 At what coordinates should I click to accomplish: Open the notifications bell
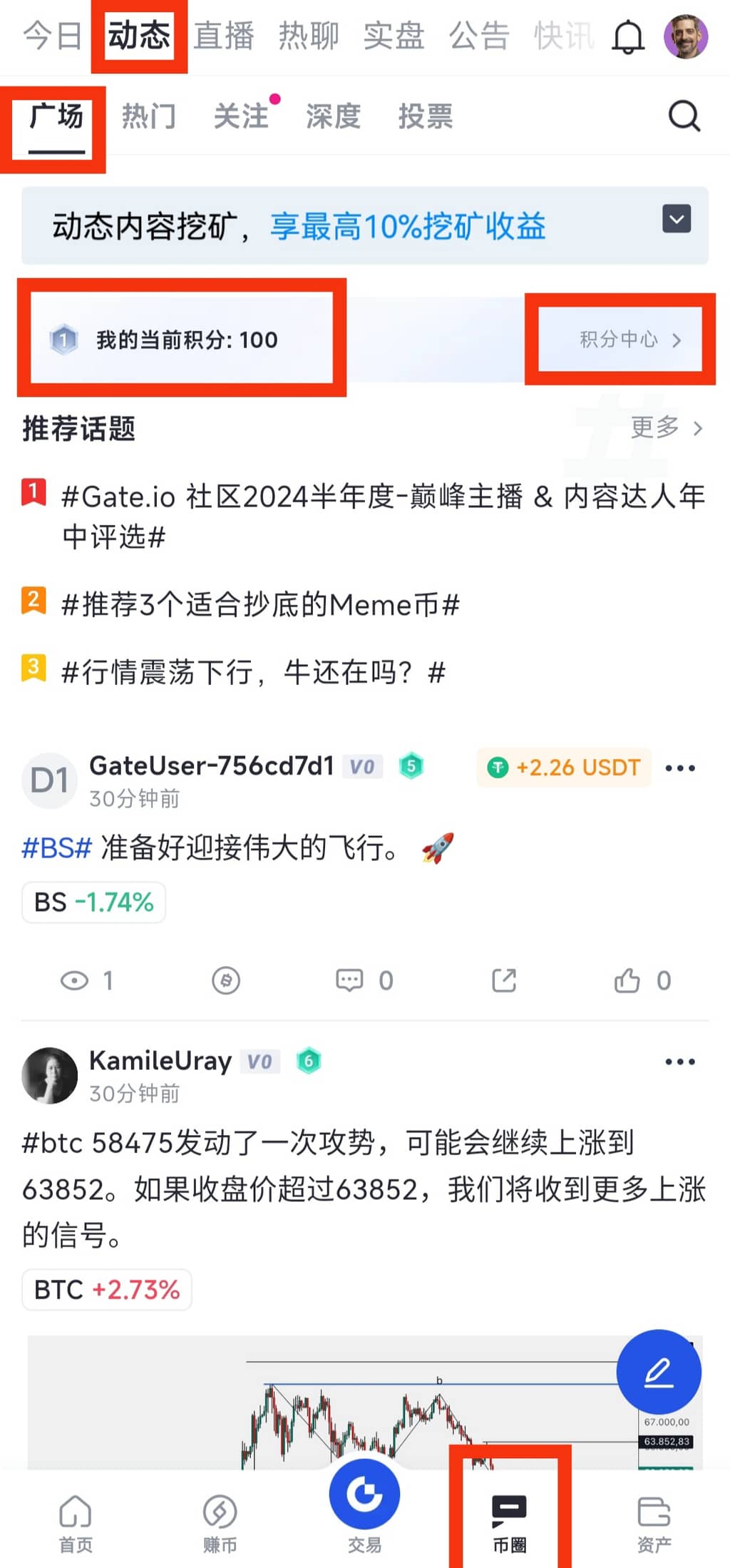628,36
